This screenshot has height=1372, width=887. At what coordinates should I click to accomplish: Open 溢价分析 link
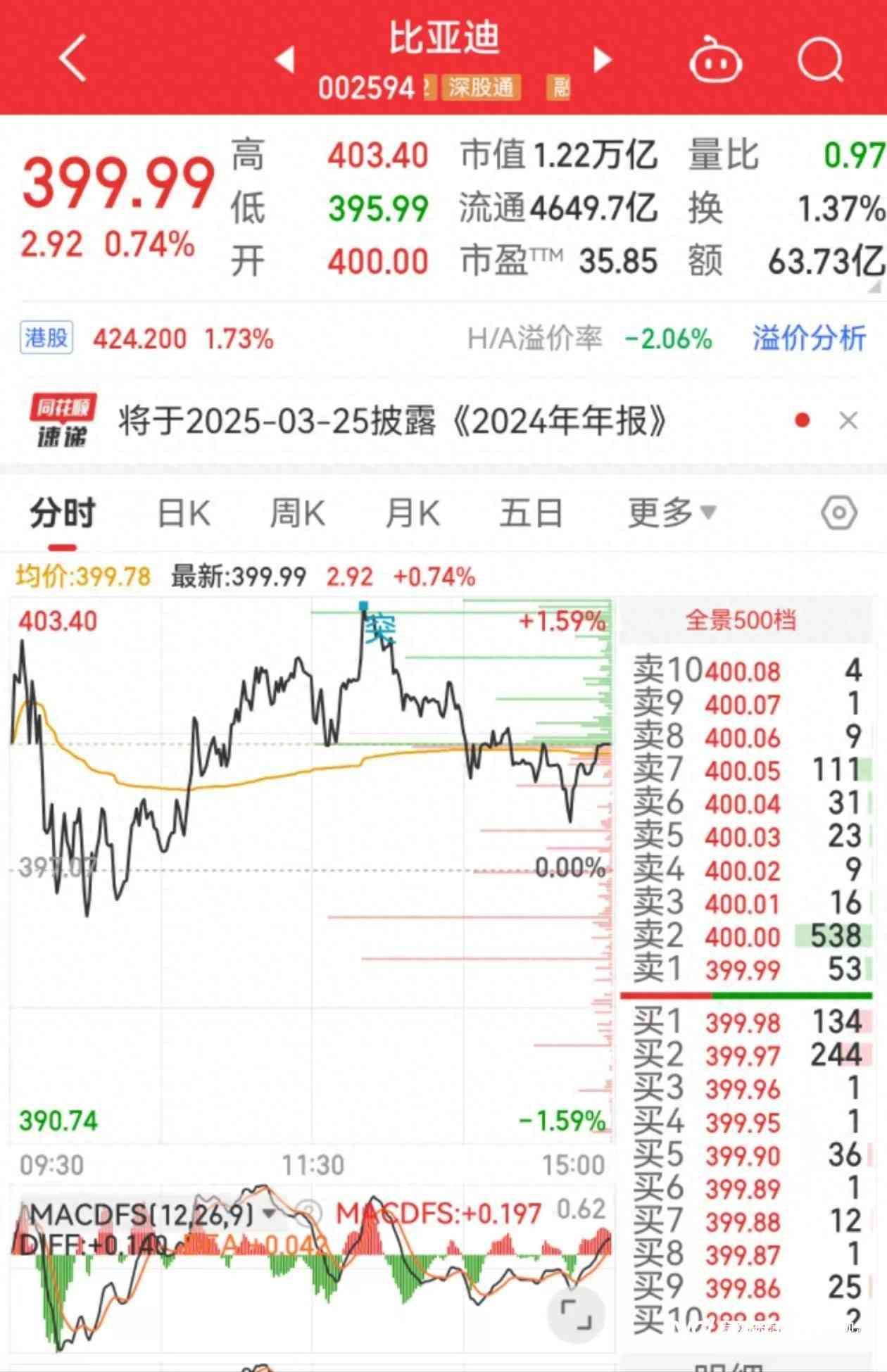pyautogui.click(x=809, y=339)
